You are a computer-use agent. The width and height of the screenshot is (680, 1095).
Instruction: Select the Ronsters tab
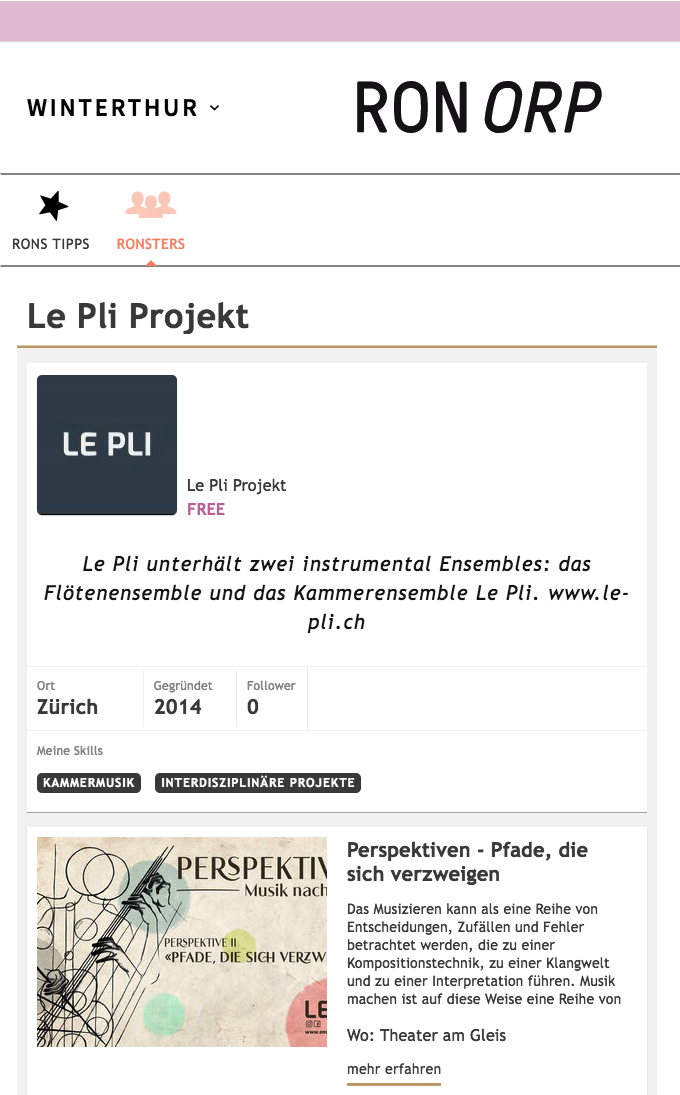pos(151,221)
